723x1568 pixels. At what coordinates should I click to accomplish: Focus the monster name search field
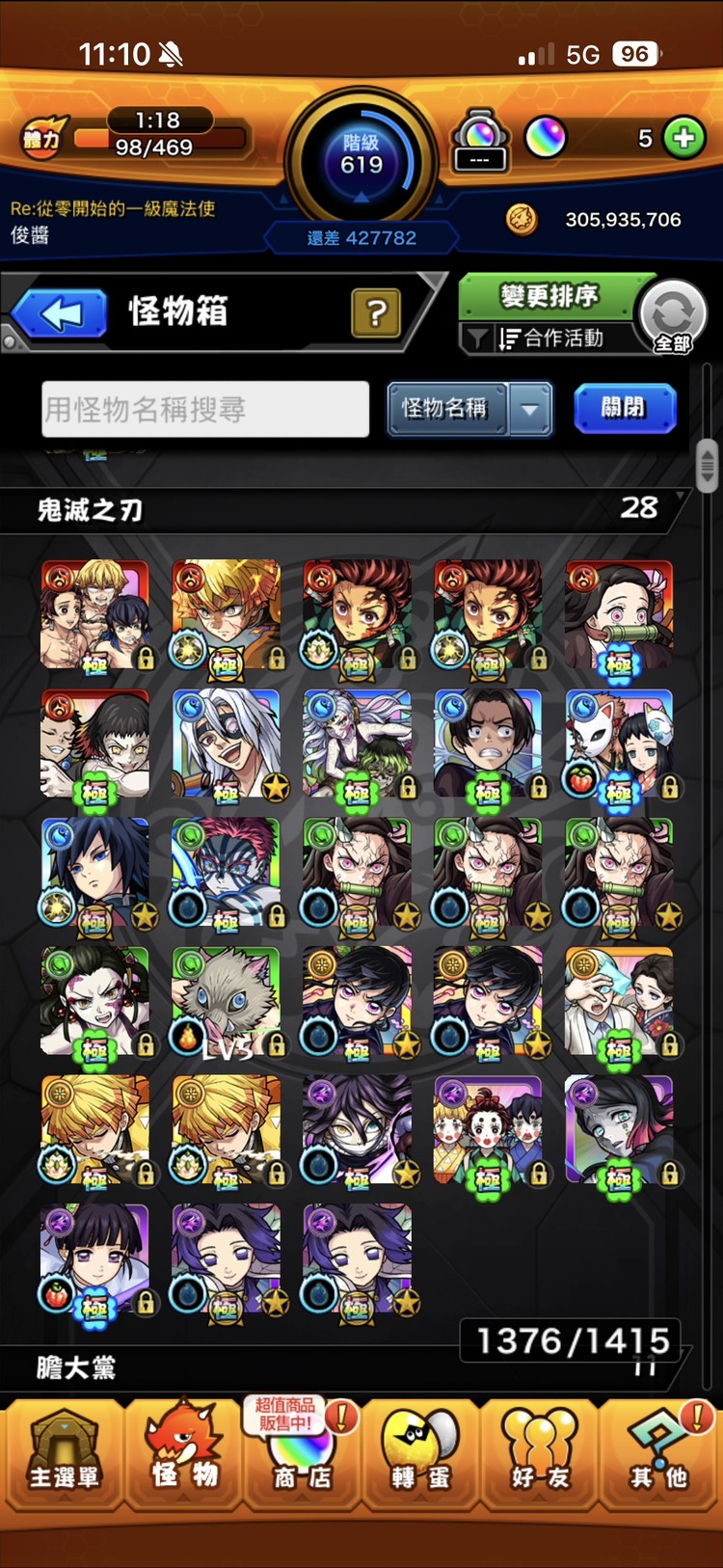click(x=205, y=409)
